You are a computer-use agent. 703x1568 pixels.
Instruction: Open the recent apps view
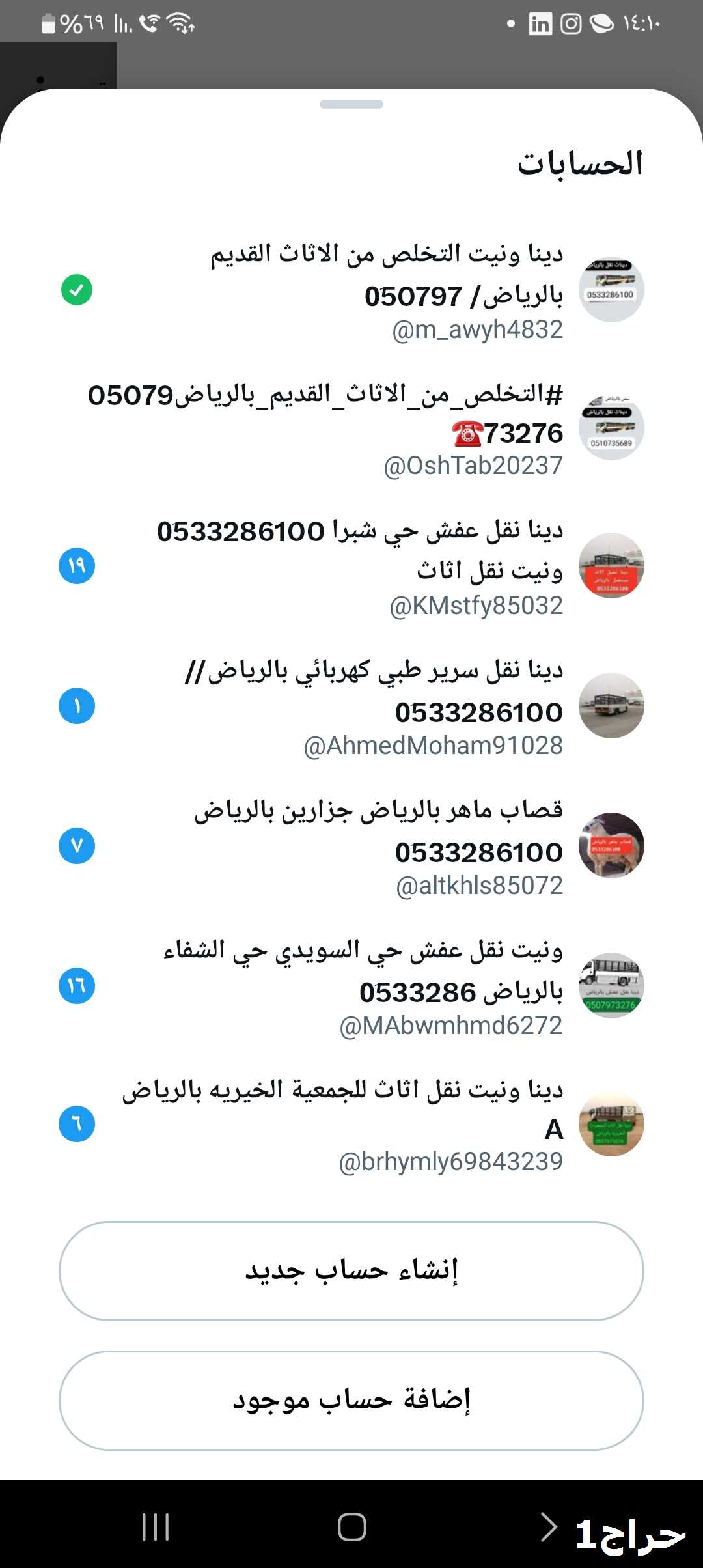click(x=156, y=1526)
